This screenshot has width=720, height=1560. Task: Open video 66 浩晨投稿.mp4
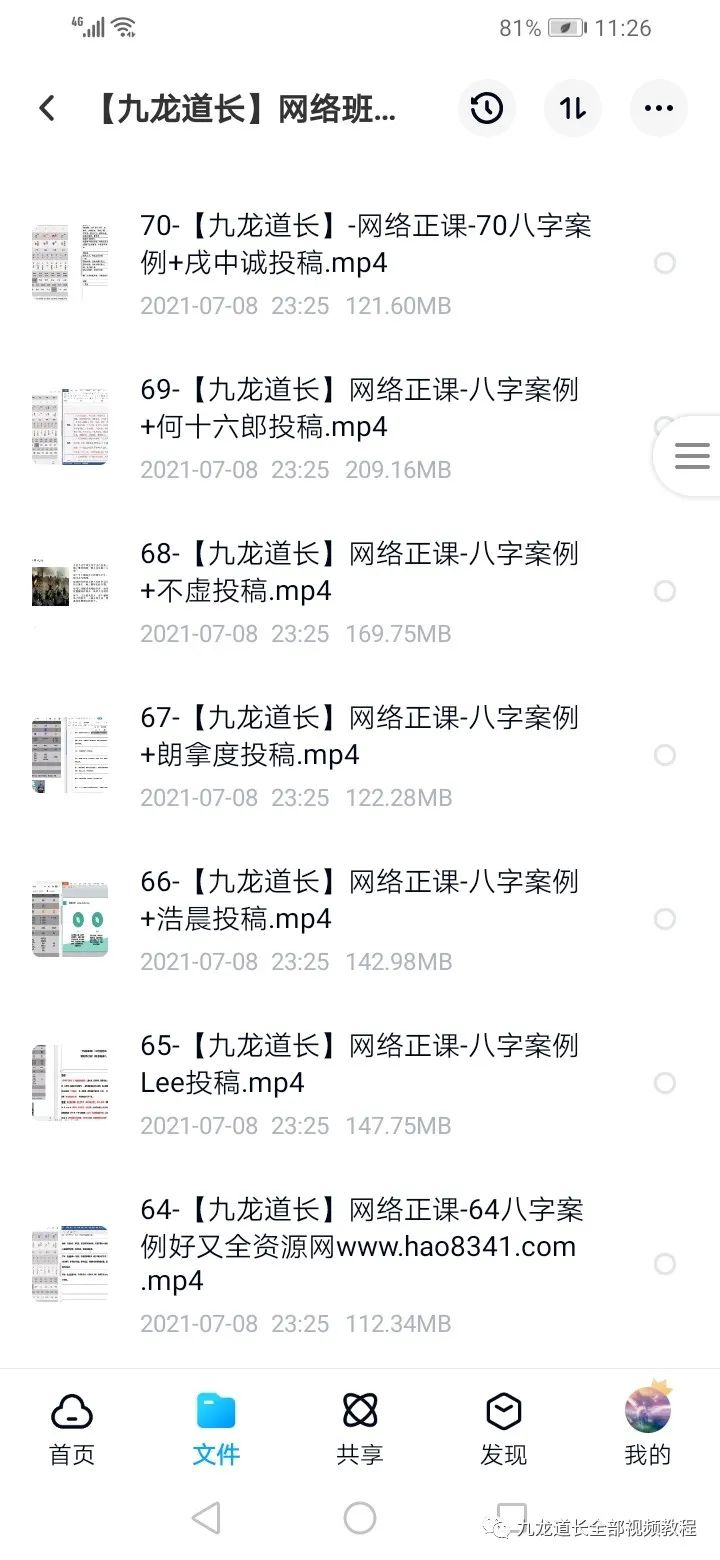tap(340, 919)
